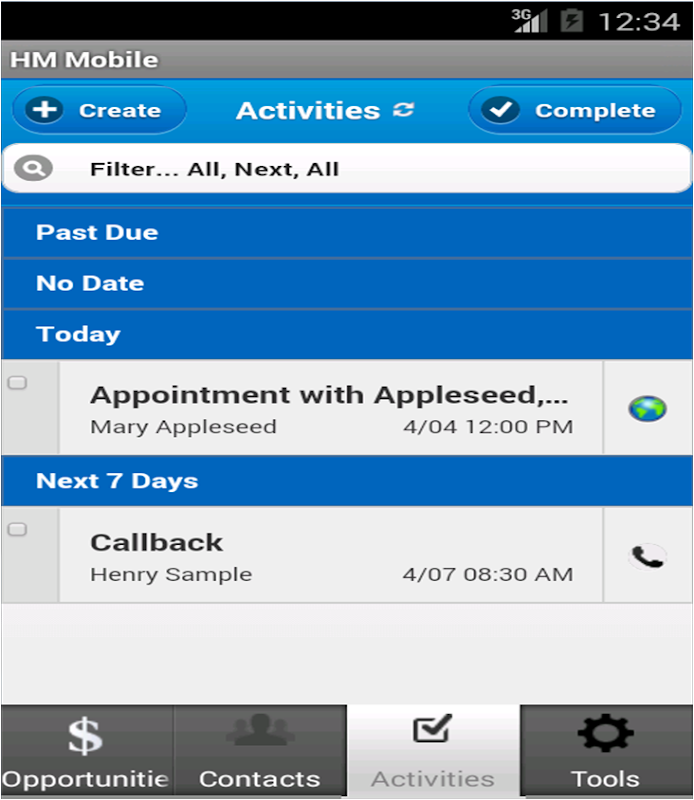Check the box for the Appleseed appointment
The image size is (694, 800).
[17, 383]
